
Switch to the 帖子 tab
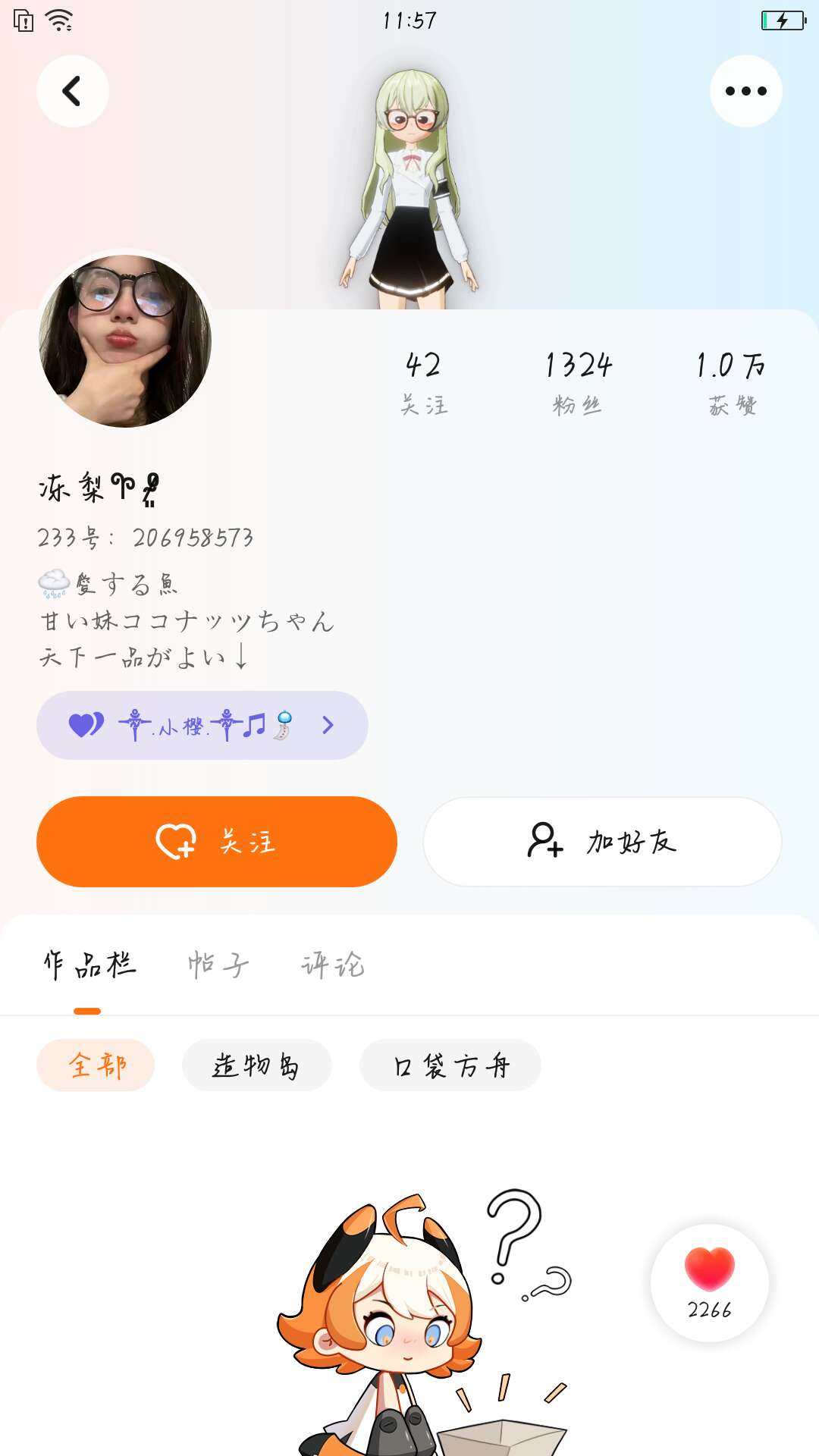[218, 965]
